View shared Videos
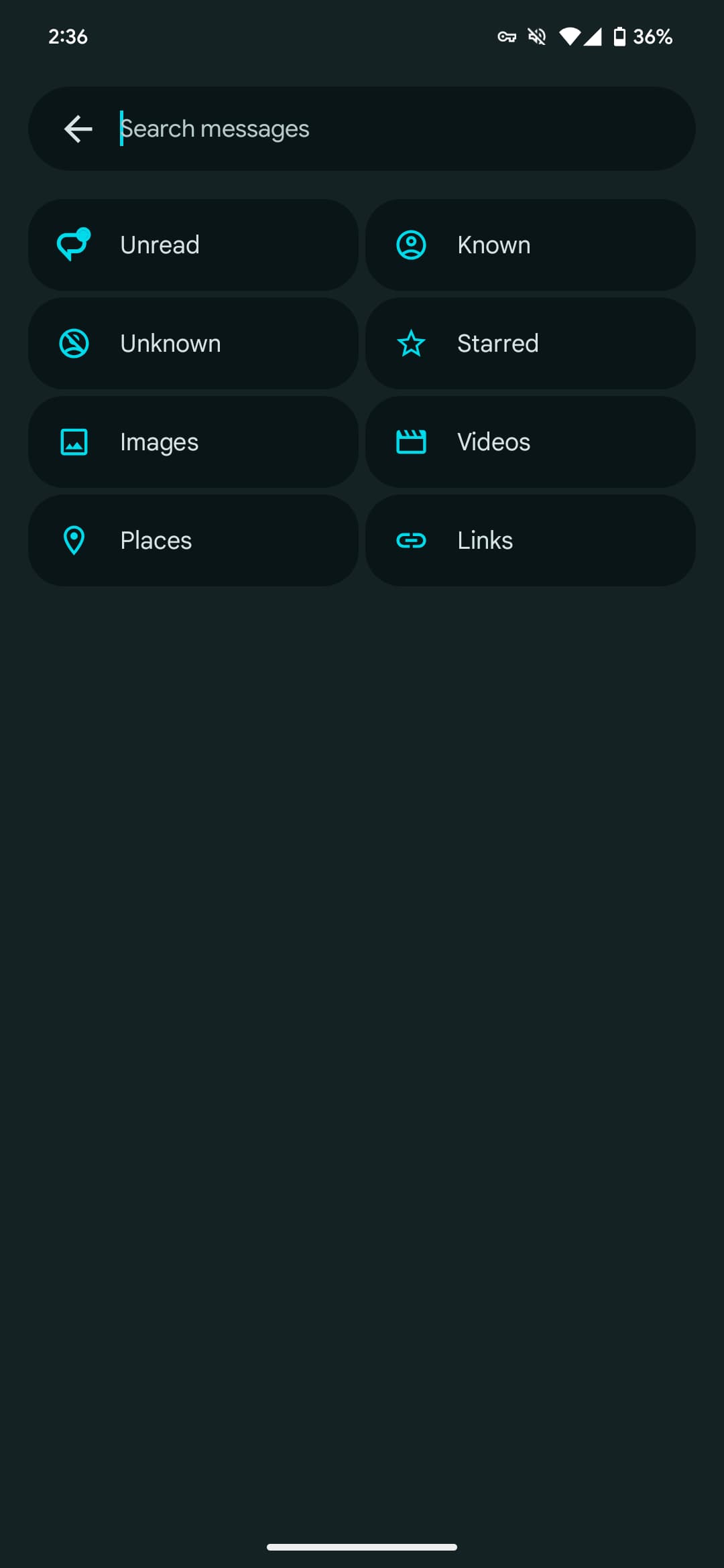724x1568 pixels. coord(530,442)
